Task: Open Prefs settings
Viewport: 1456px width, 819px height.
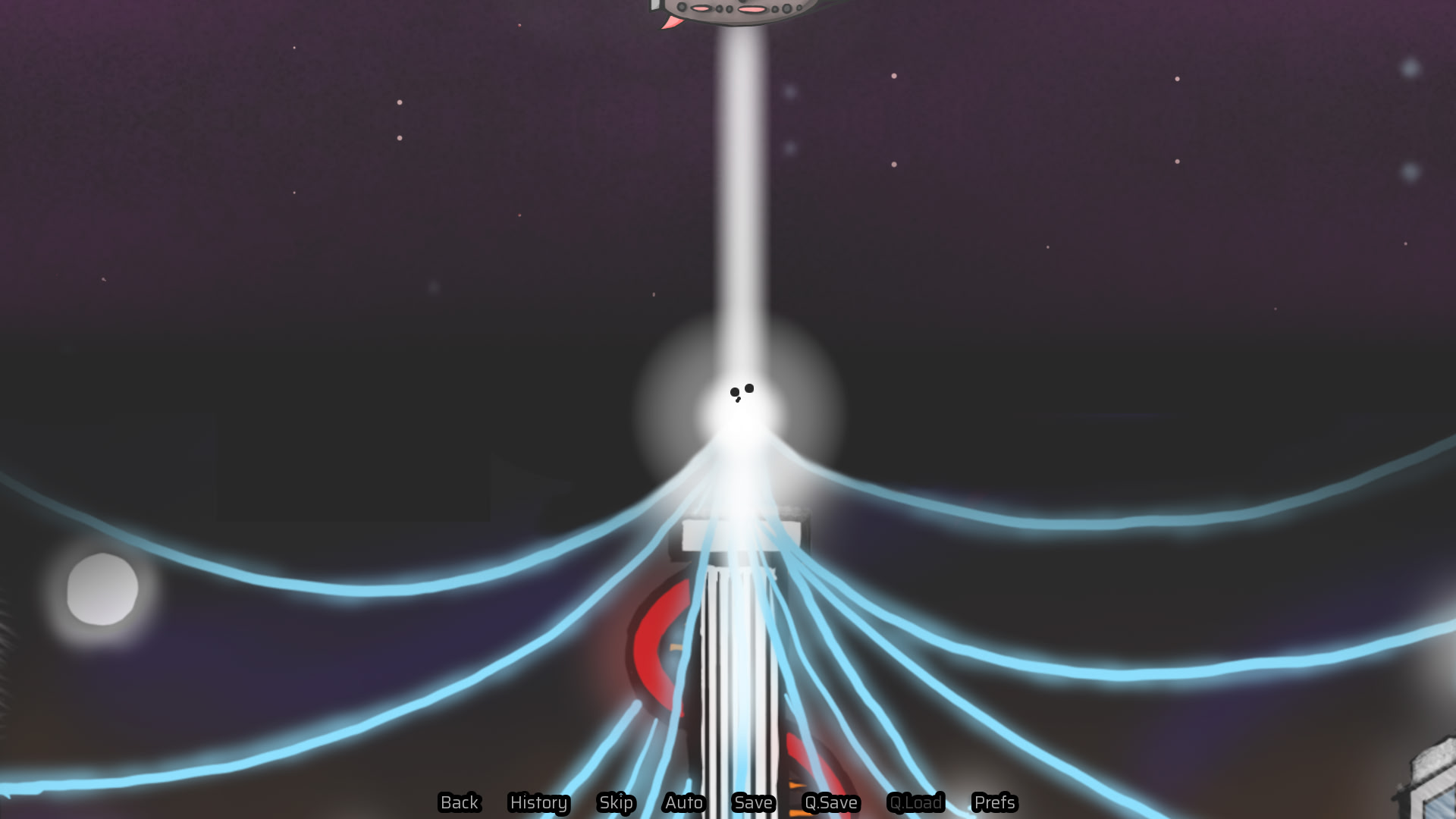Action: click(994, 802)
